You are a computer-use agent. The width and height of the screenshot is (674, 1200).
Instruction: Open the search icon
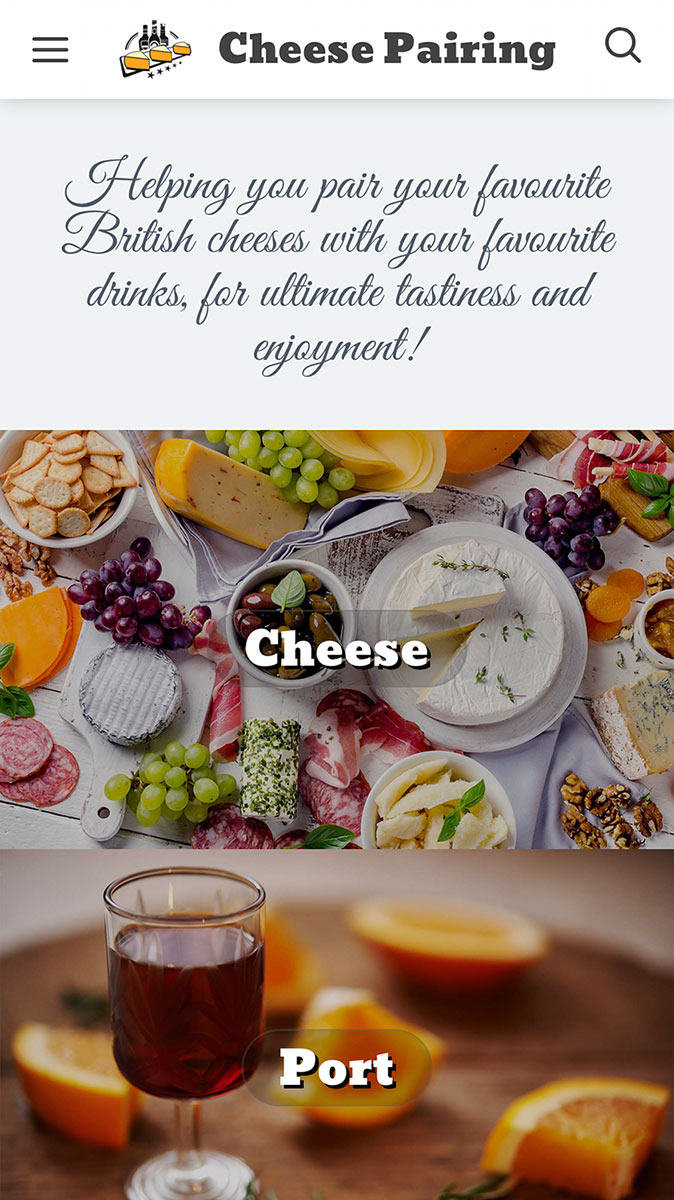coord(622,46)
